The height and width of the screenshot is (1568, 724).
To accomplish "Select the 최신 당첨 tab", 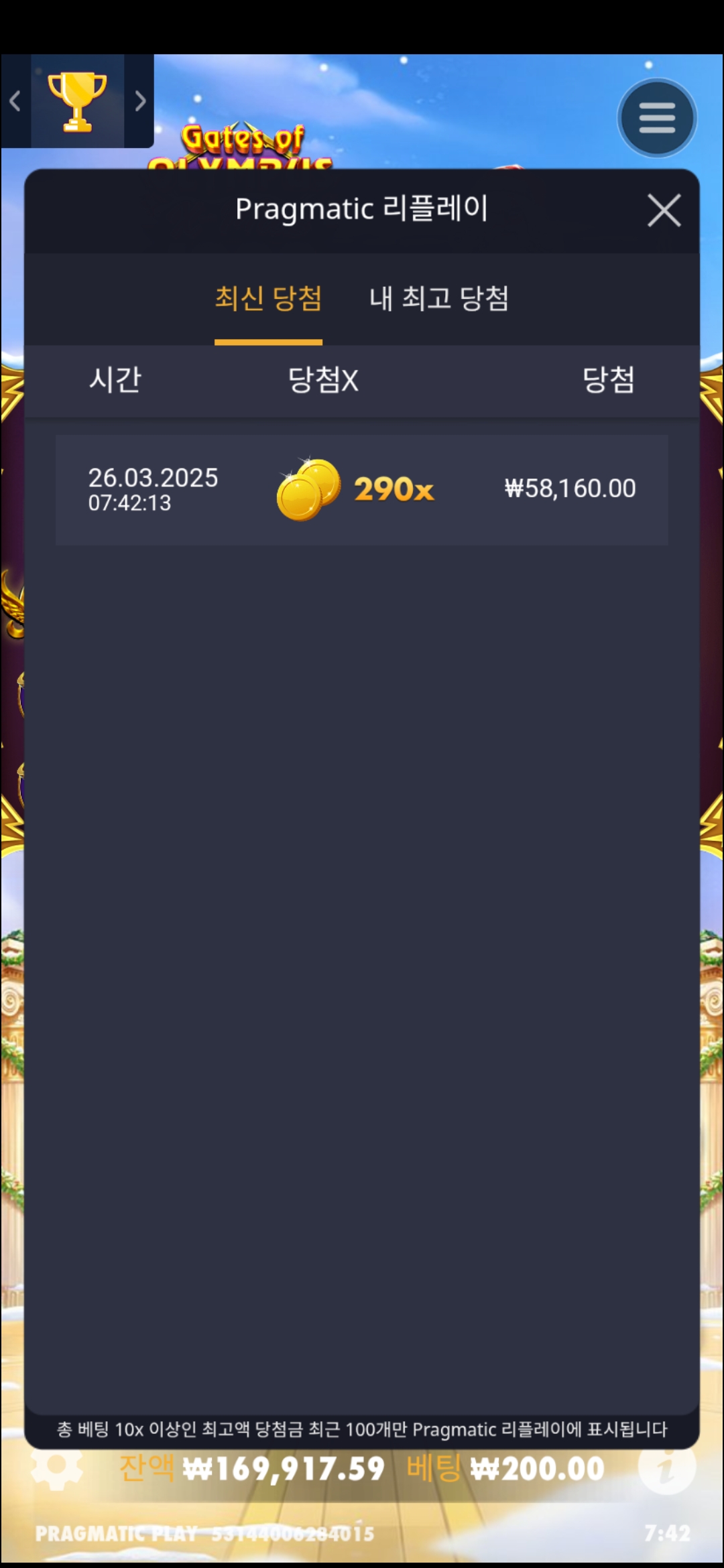I will tap(268, 298).
